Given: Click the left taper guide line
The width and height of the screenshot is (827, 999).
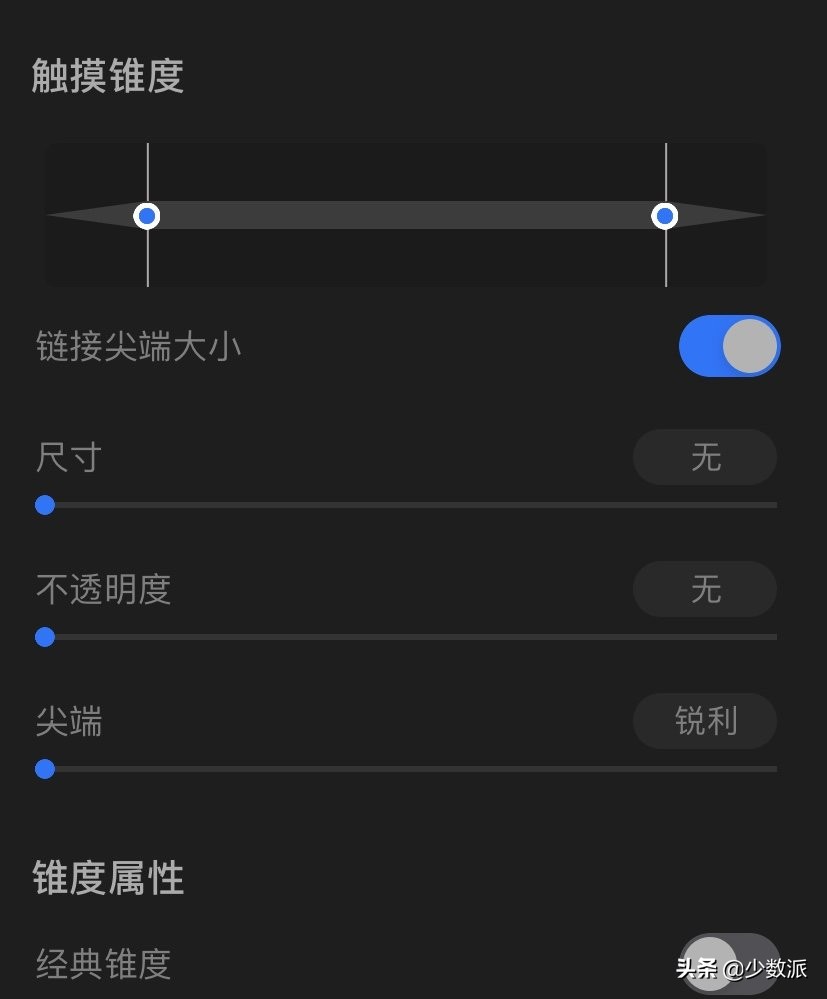Looking at the screenshot, I should (x=148, y=170).
